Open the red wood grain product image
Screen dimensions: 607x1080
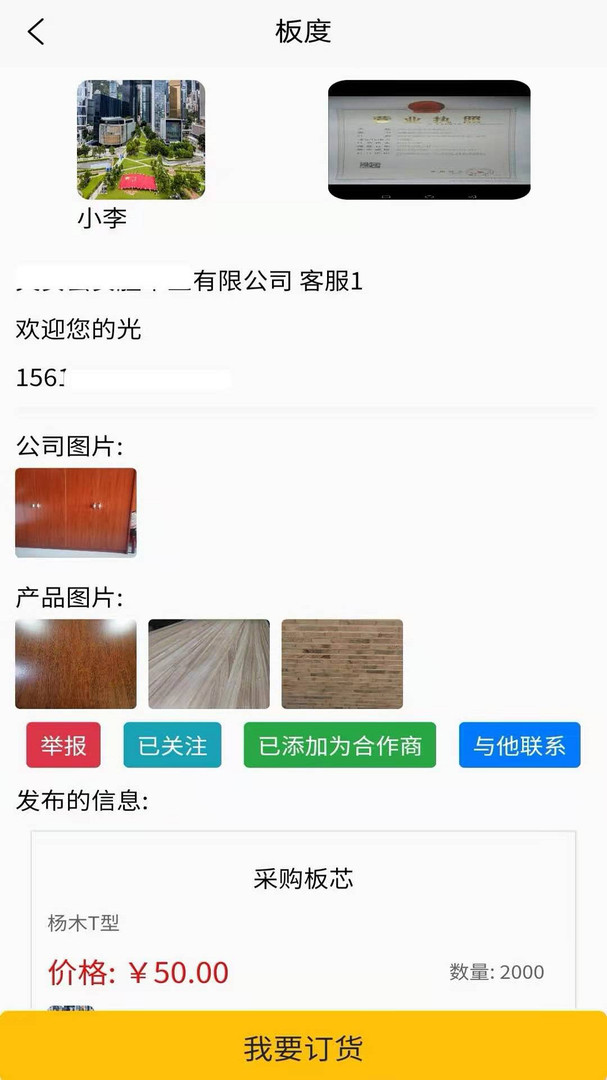76,664
